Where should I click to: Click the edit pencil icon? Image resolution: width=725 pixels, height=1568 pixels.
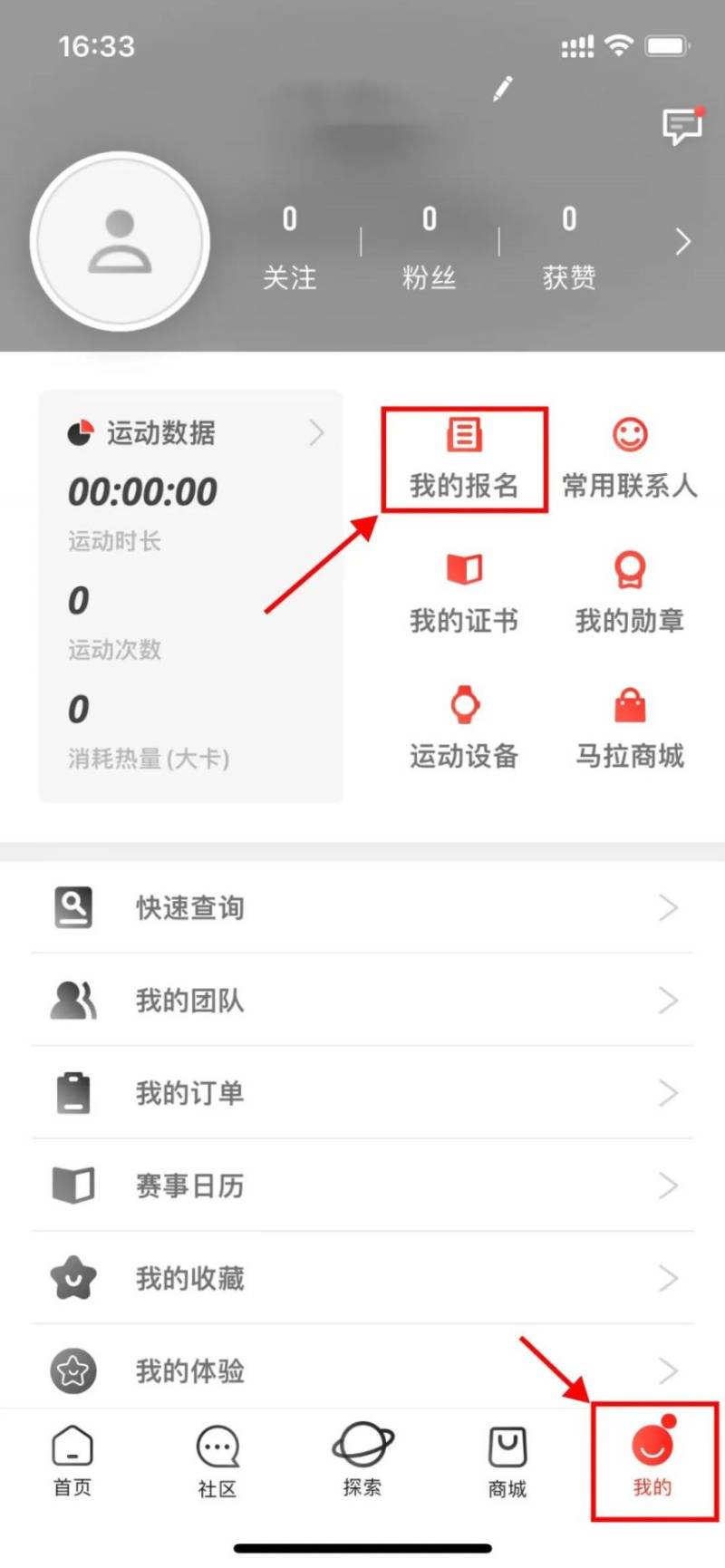(x=502, y=88)
